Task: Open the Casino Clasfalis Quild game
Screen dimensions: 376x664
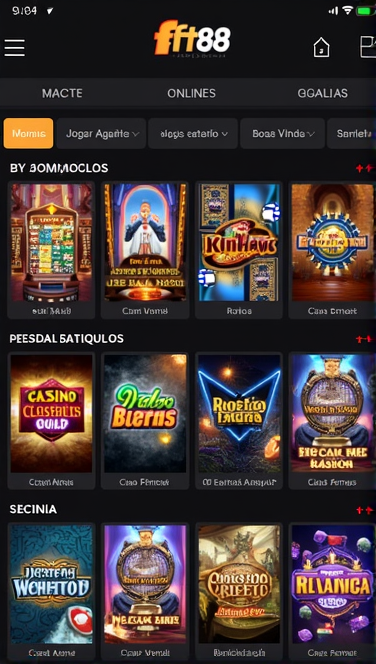Action: tap(51, 421)
